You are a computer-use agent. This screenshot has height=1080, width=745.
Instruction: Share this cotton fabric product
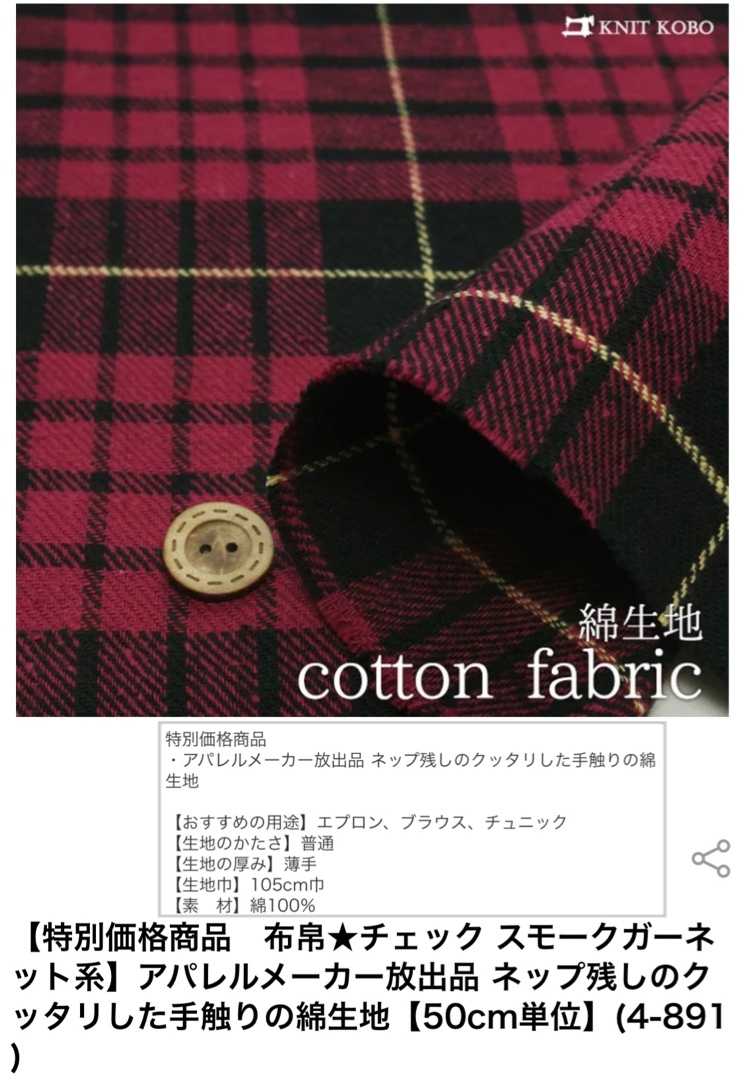711,859
